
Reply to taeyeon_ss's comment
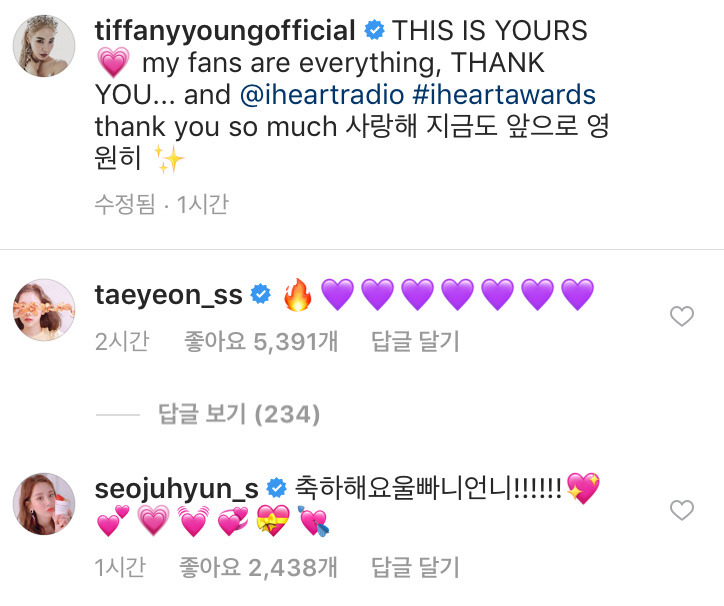[415, 342]
